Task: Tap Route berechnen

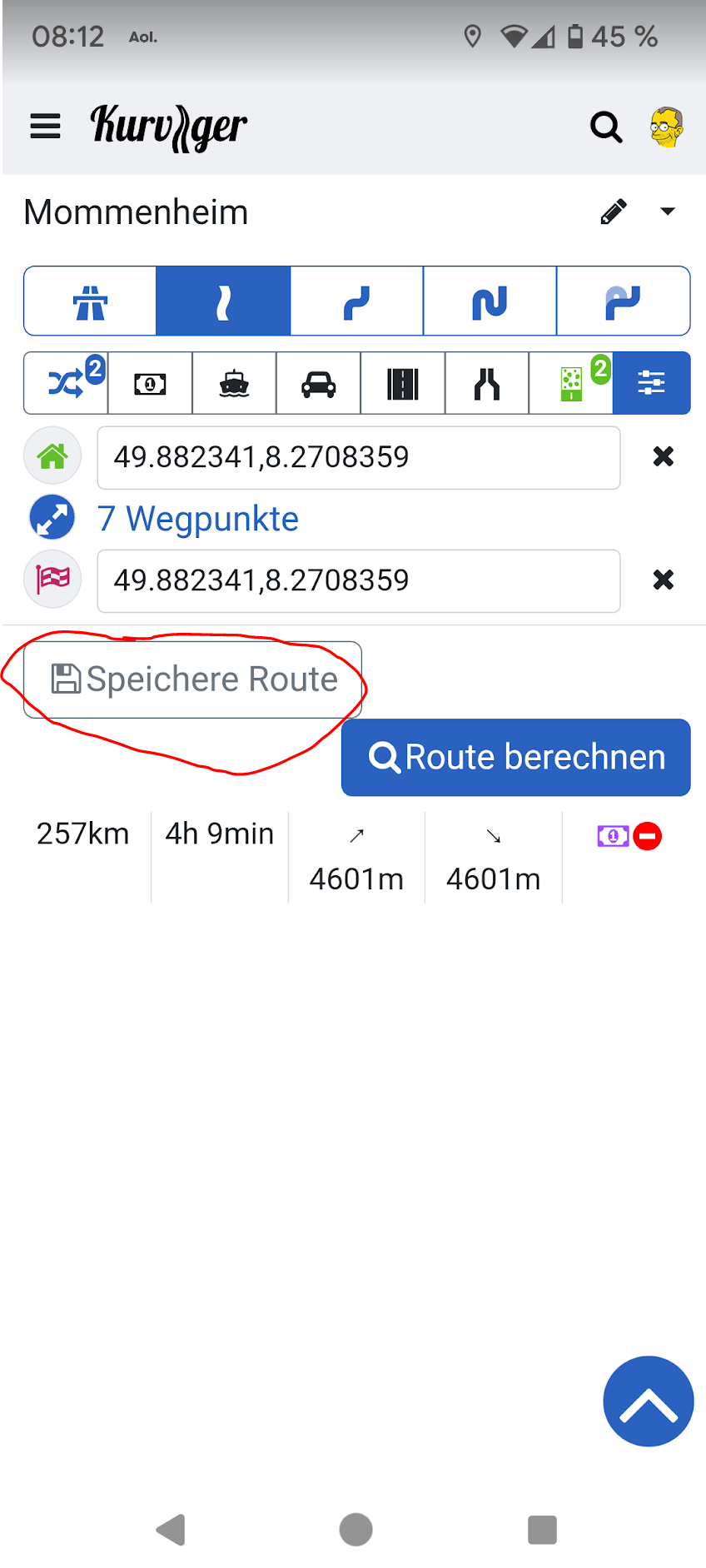Action: pos(515,757)
